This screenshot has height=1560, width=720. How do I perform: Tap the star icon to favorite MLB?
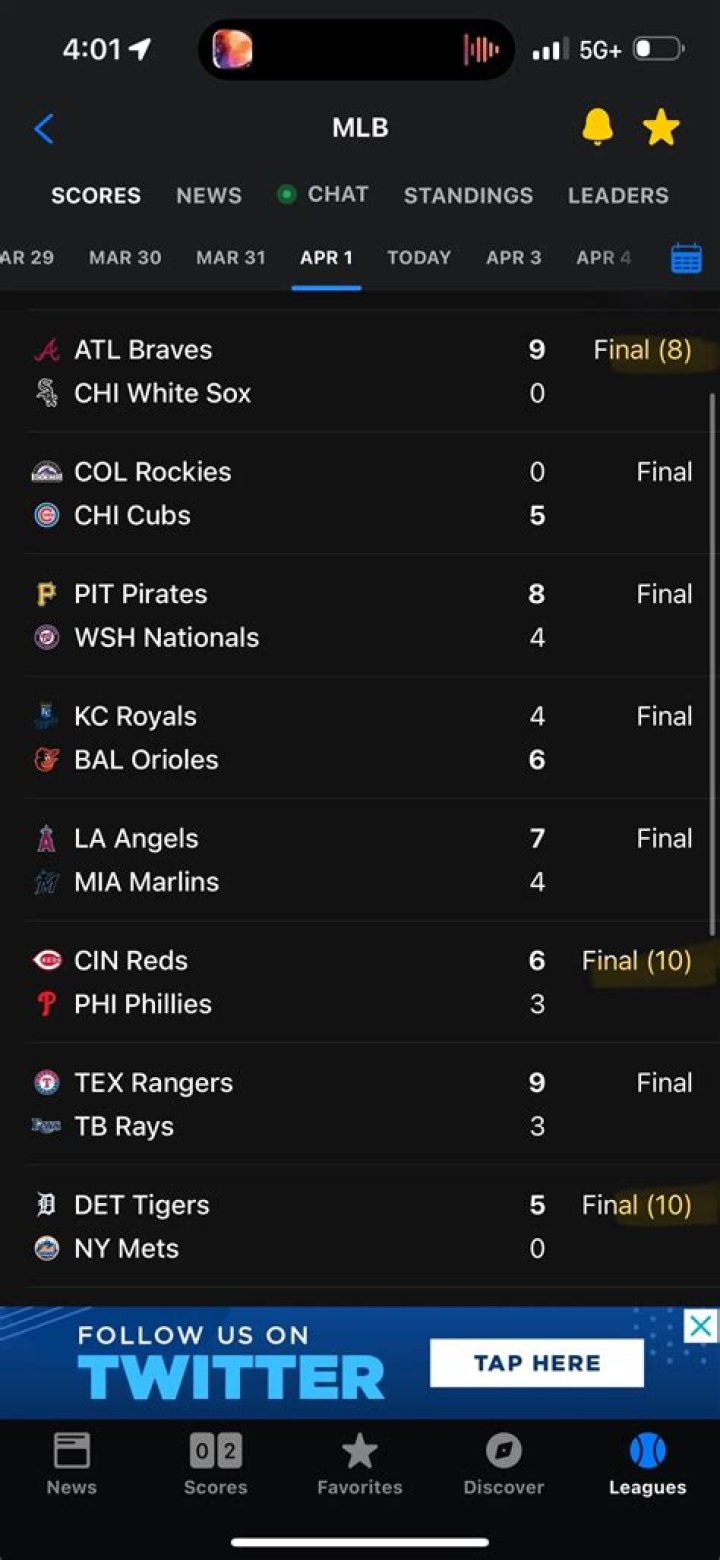[x=660, y=127]
